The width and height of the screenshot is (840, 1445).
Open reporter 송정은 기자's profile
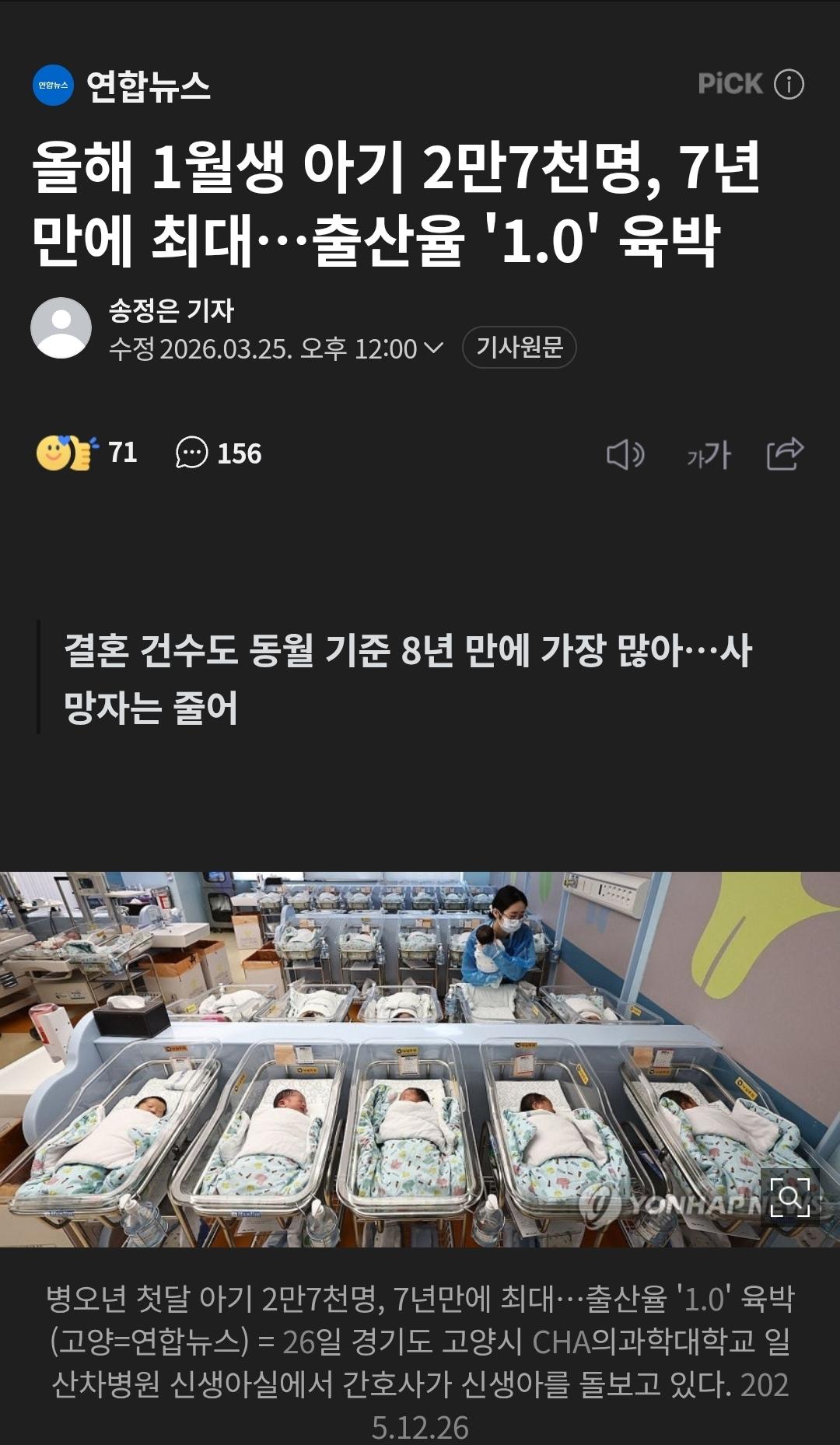click(x=170, y=311)
